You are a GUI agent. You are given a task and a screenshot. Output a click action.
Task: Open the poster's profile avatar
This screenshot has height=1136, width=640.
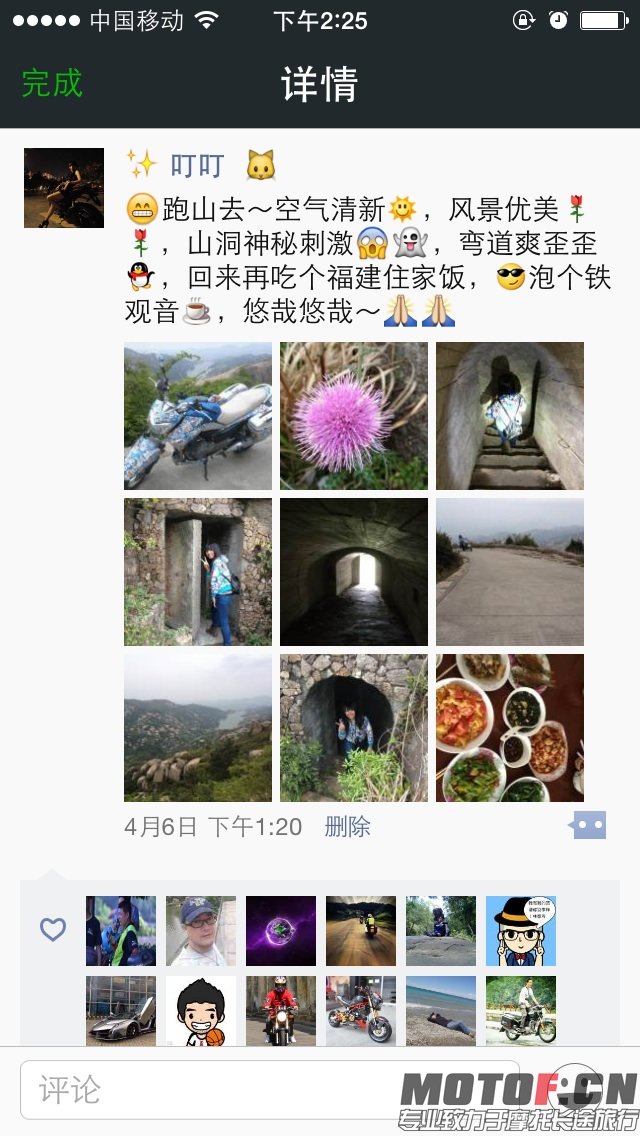64,188
